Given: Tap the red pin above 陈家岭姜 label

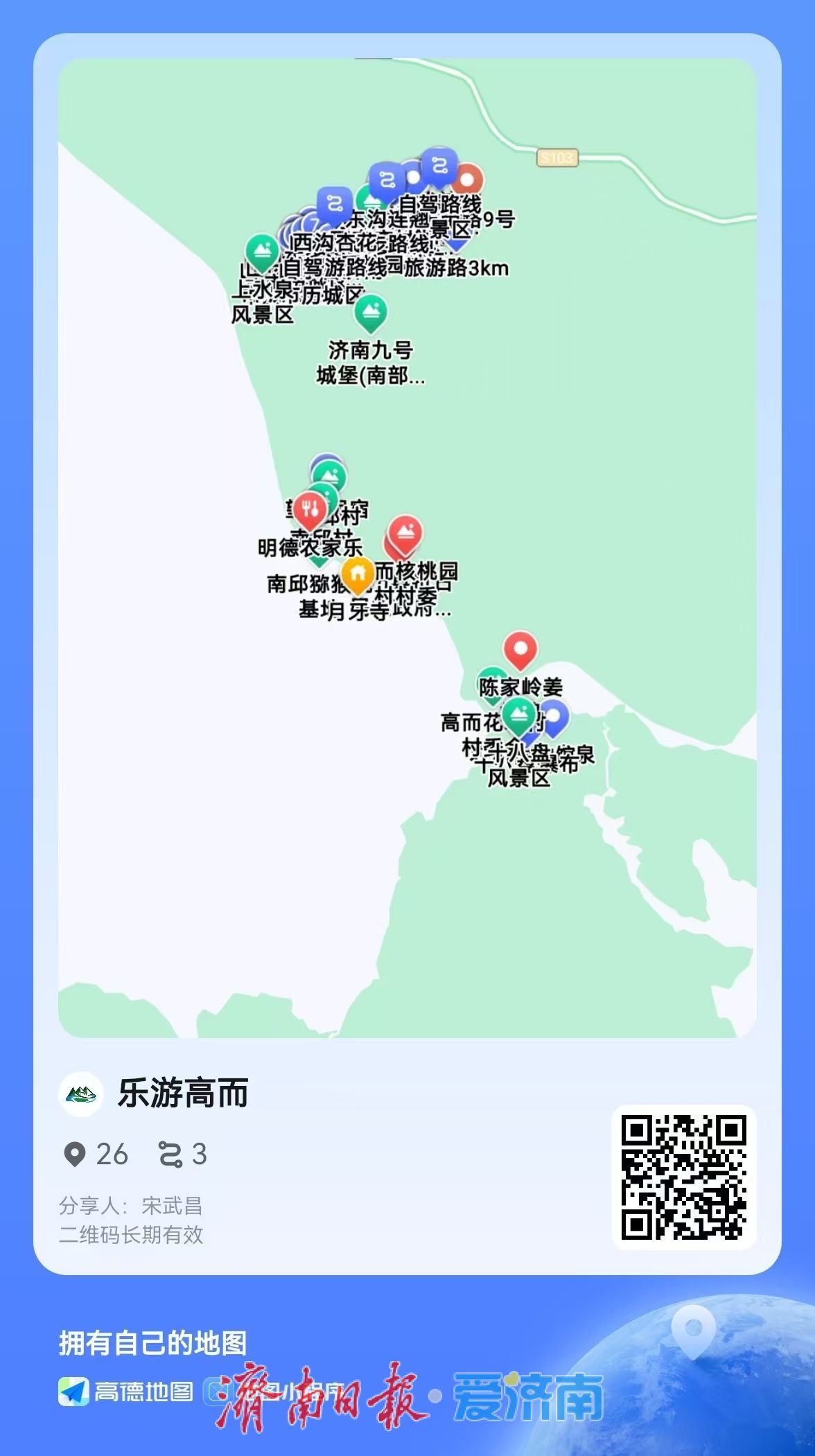Looking at the screenshot, I should [x=520, y=649].
